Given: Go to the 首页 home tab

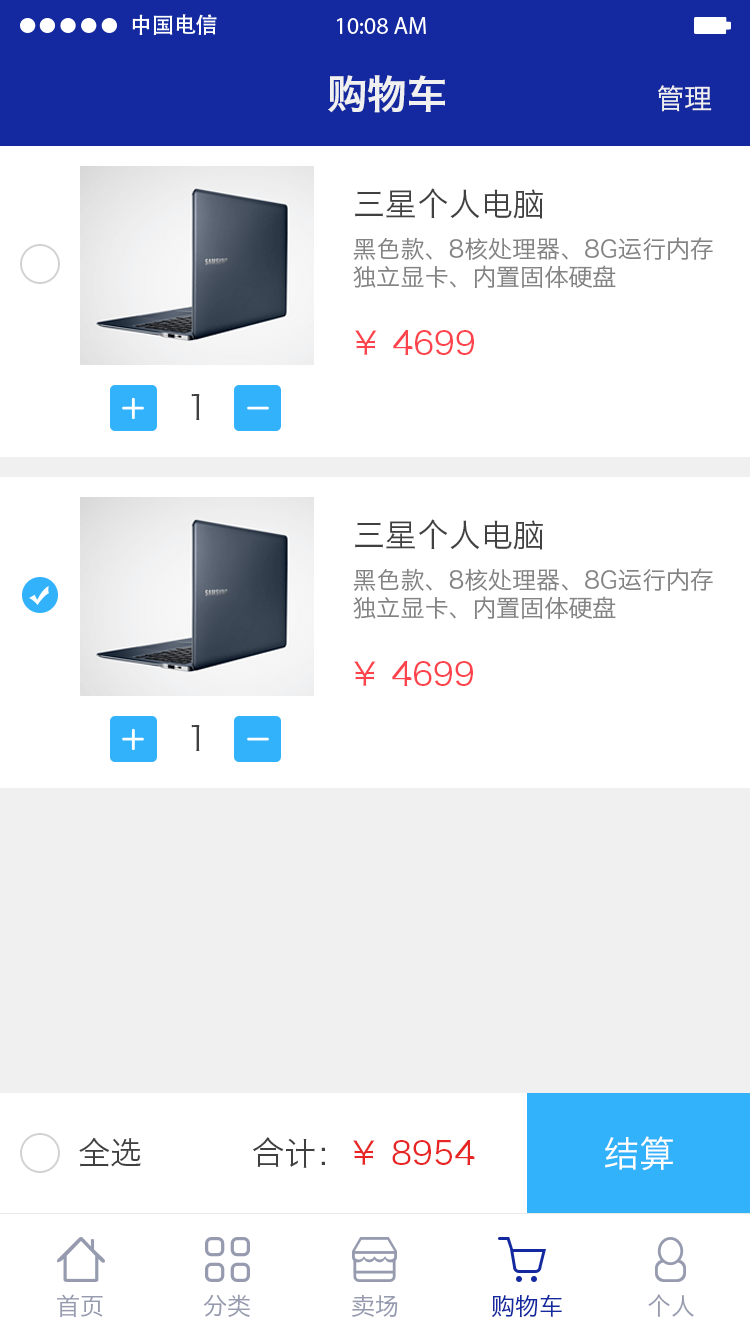Looking at the screenshot, I should coord(80,1275).
